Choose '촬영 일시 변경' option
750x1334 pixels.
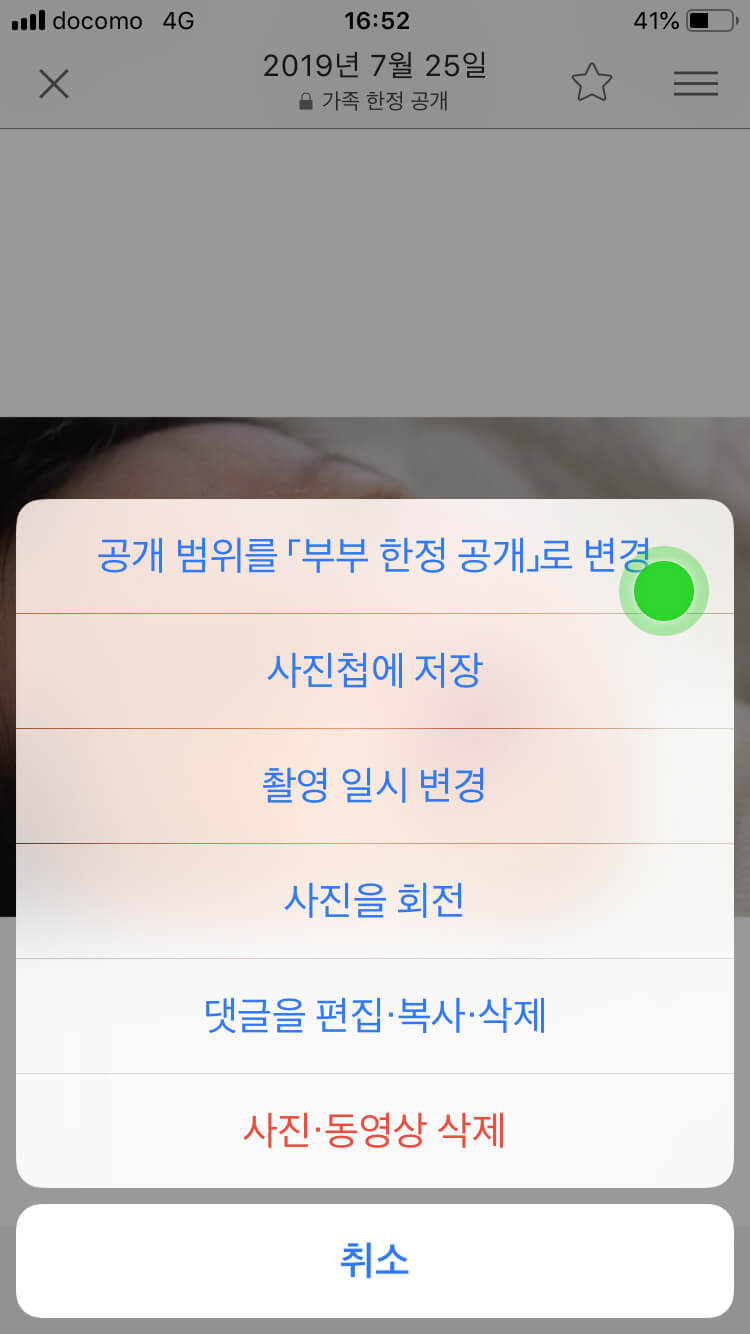coord(374,785)
